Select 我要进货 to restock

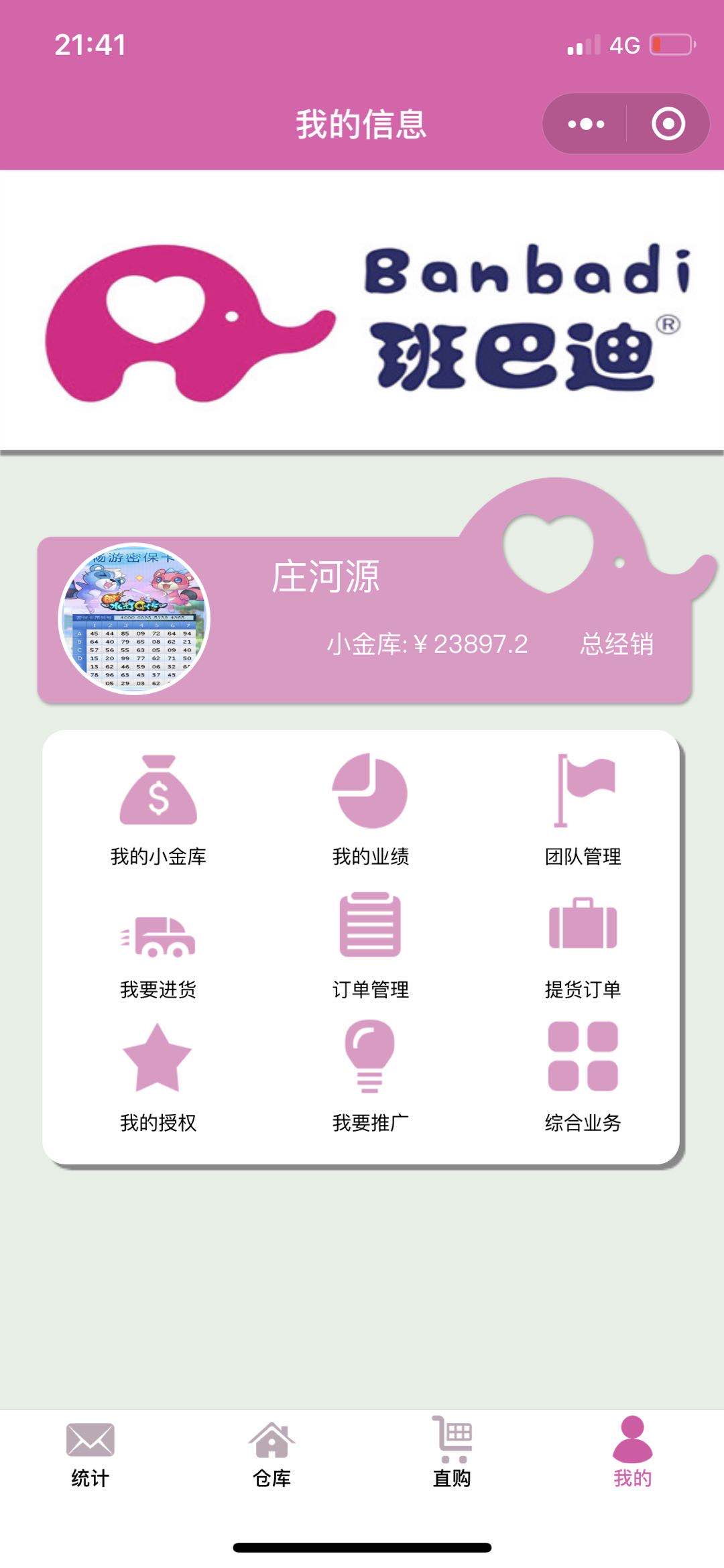click(158, 945)
